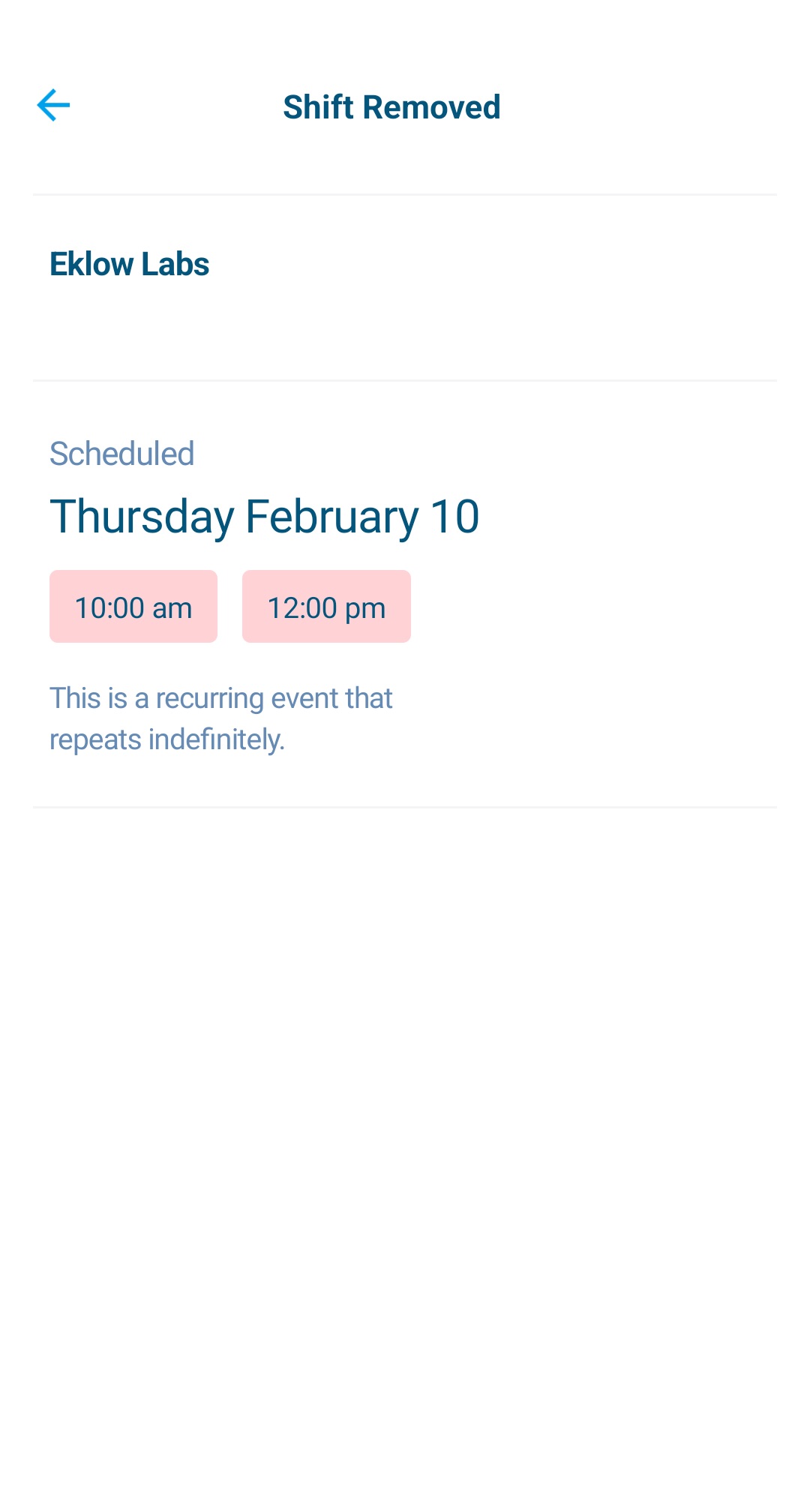810x1512 pixels.
Task: Click the arrow icon above Eklow Labs
Action: point(52,105)
